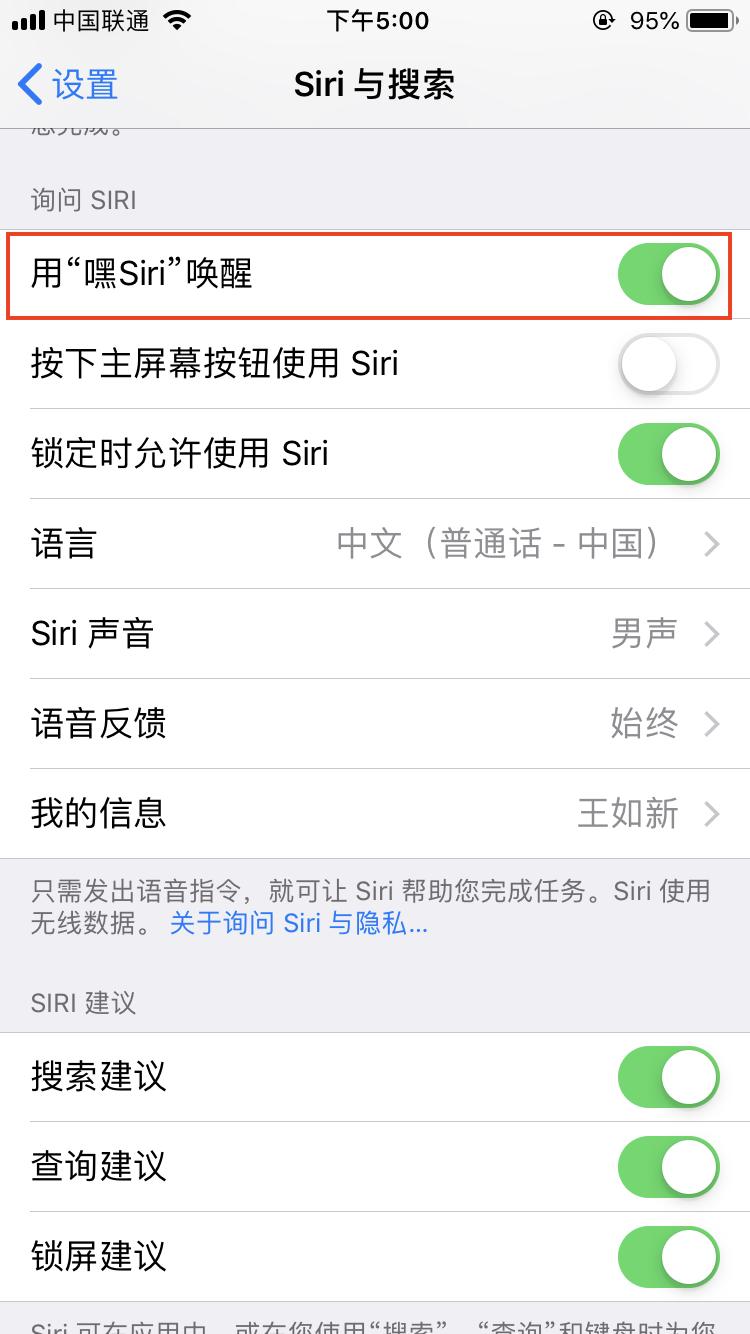The image size is (750, 1334).
Task: Open the 语言 setting
Action: 375,544
